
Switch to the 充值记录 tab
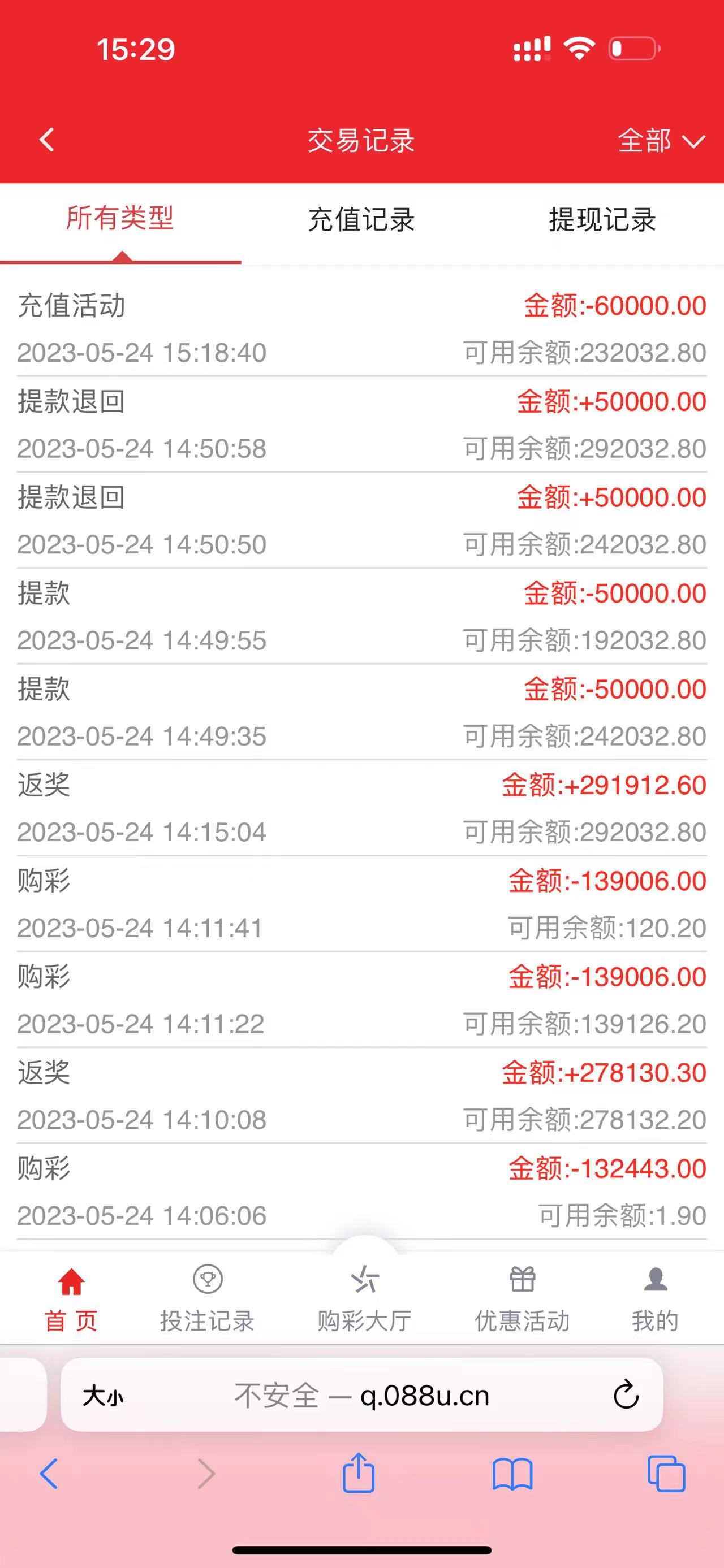(x=361, y=220)
